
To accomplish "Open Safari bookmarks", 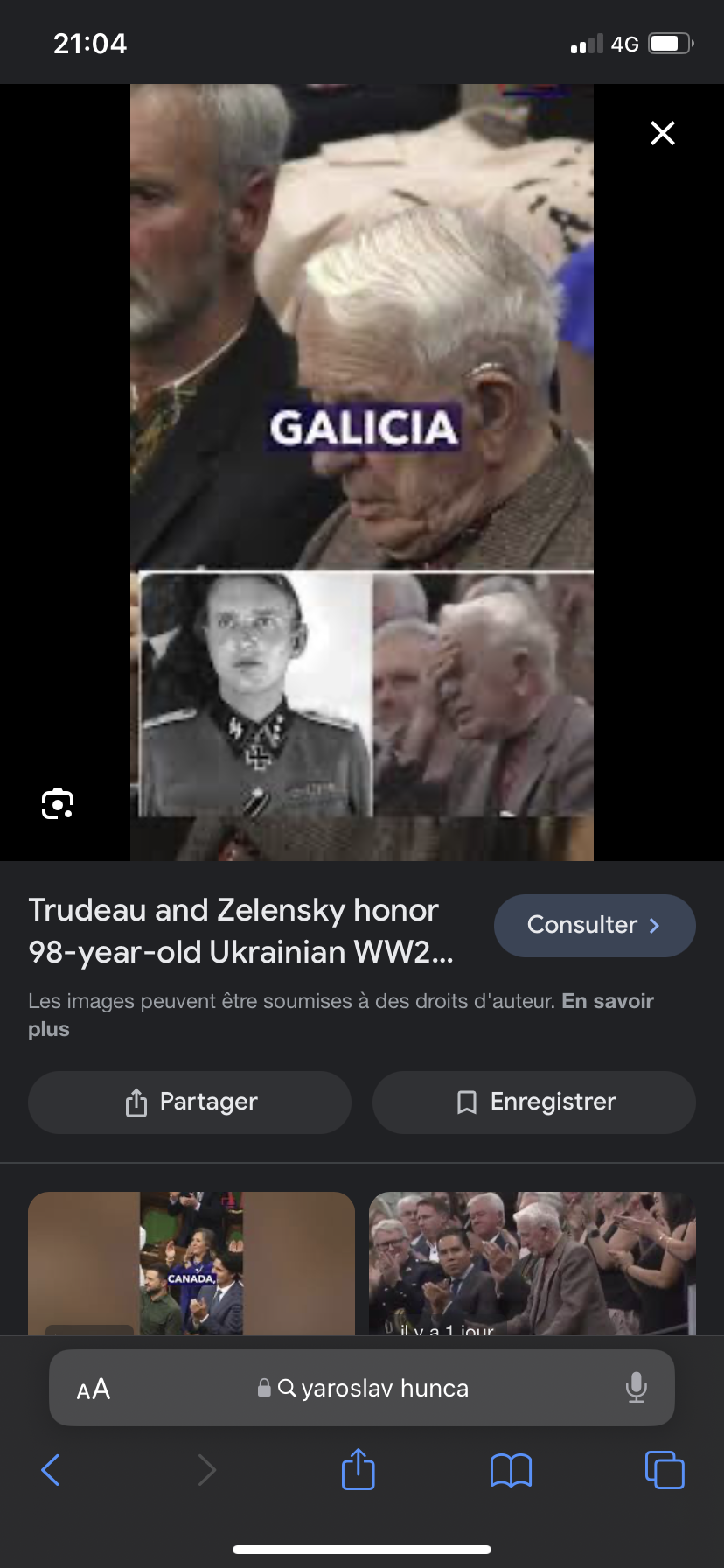I will pyautogui.click(x=512, y=1470).
